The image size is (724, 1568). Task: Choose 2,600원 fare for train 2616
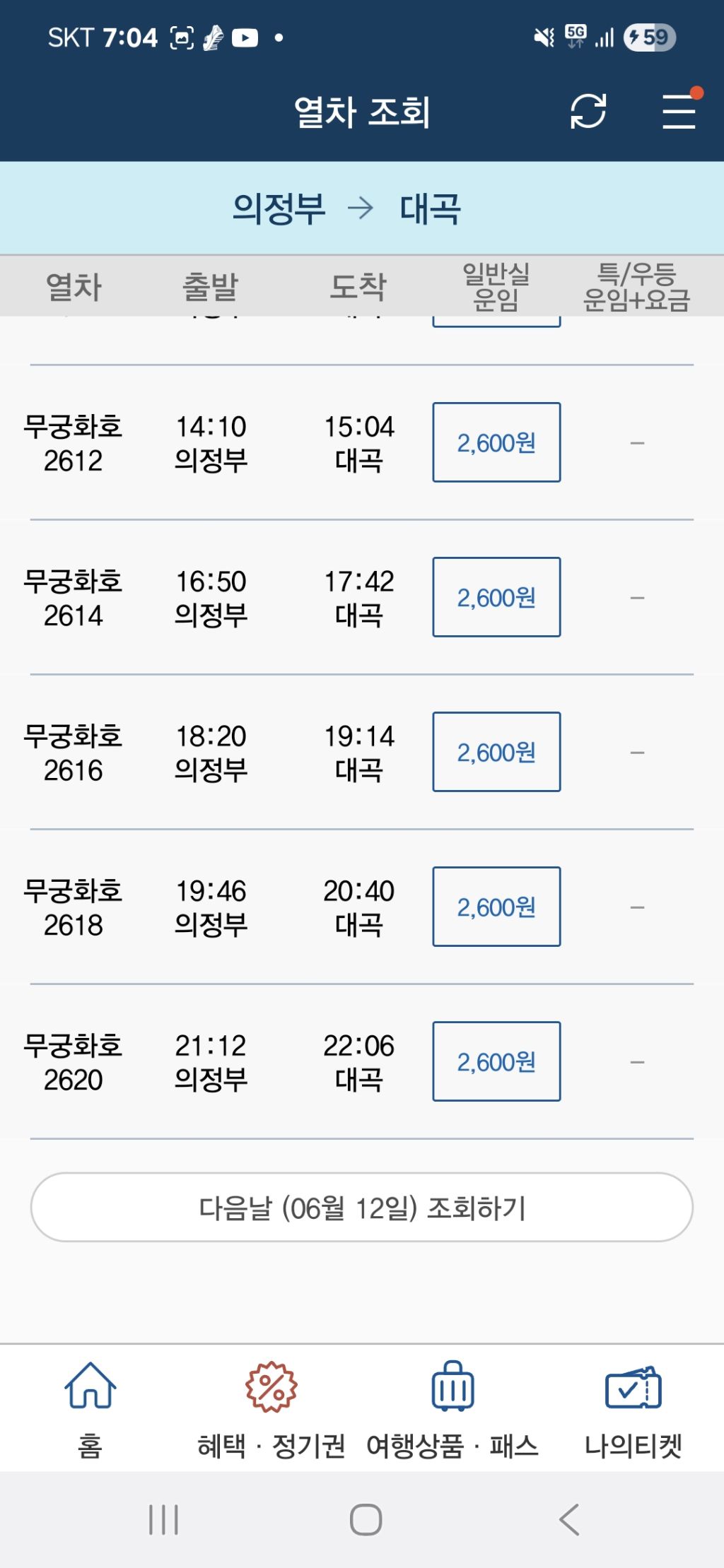[x=496, y=752]
